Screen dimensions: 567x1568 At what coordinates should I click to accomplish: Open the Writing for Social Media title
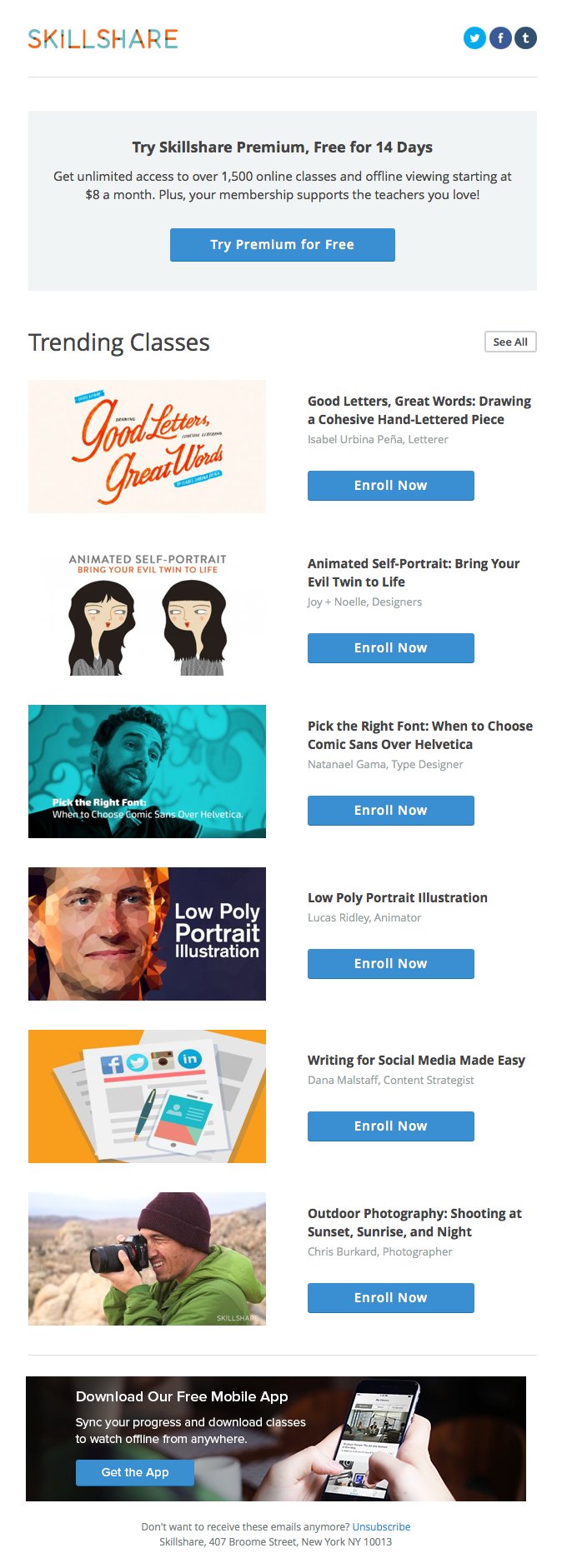pos(416,1060)
